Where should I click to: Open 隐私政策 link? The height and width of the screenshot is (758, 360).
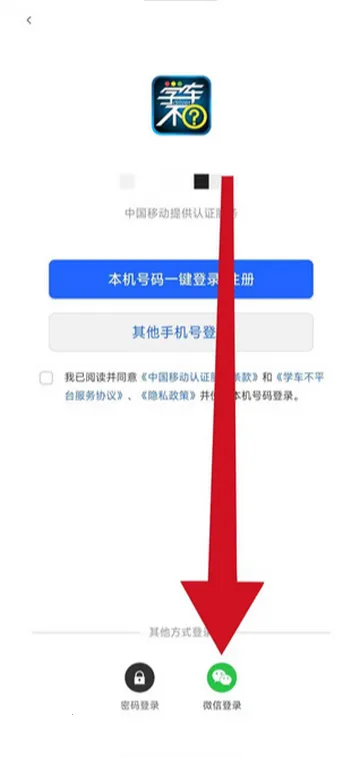pos(168,396)
